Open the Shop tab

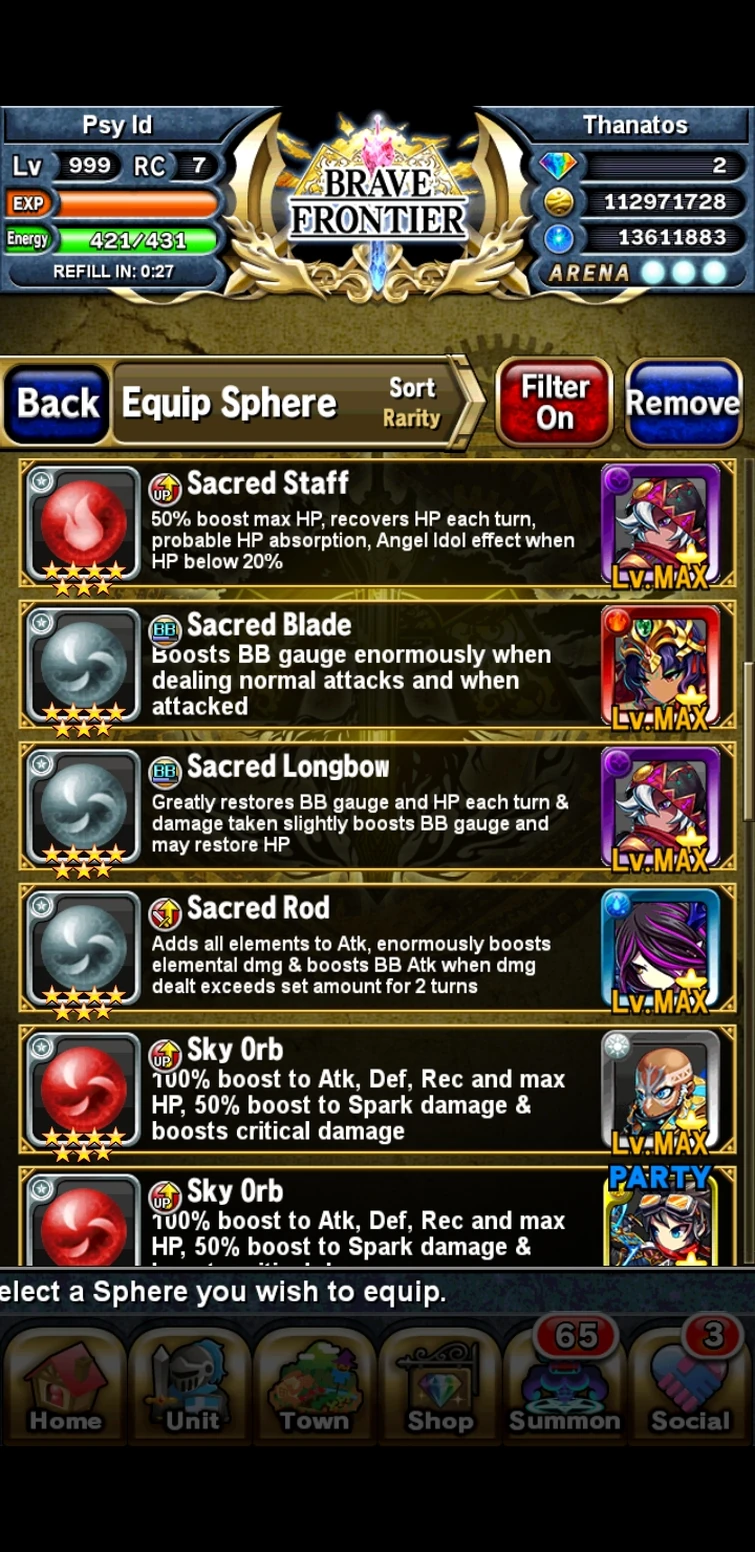point(440,1386)
